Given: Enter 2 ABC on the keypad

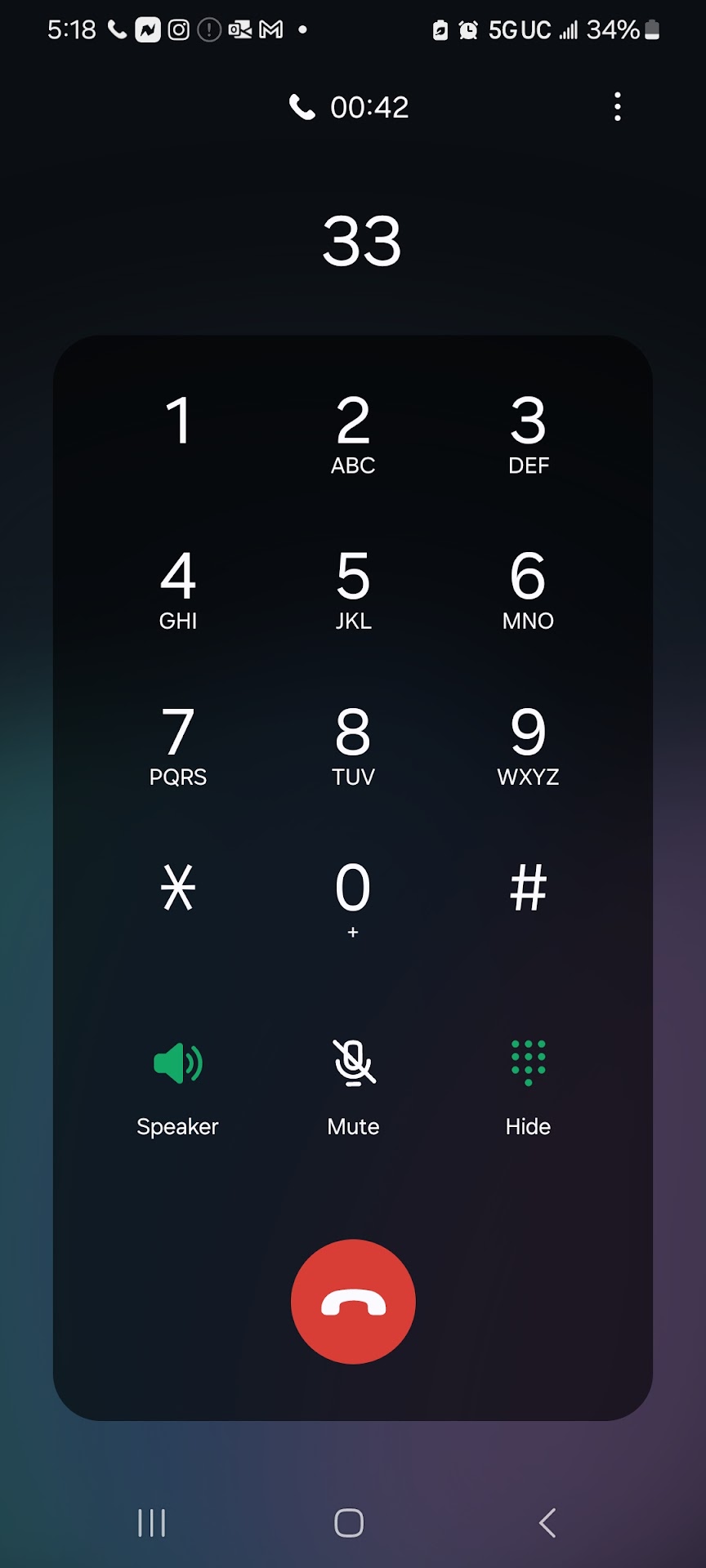Looking at the screenshot, I should tap(353, 434).
